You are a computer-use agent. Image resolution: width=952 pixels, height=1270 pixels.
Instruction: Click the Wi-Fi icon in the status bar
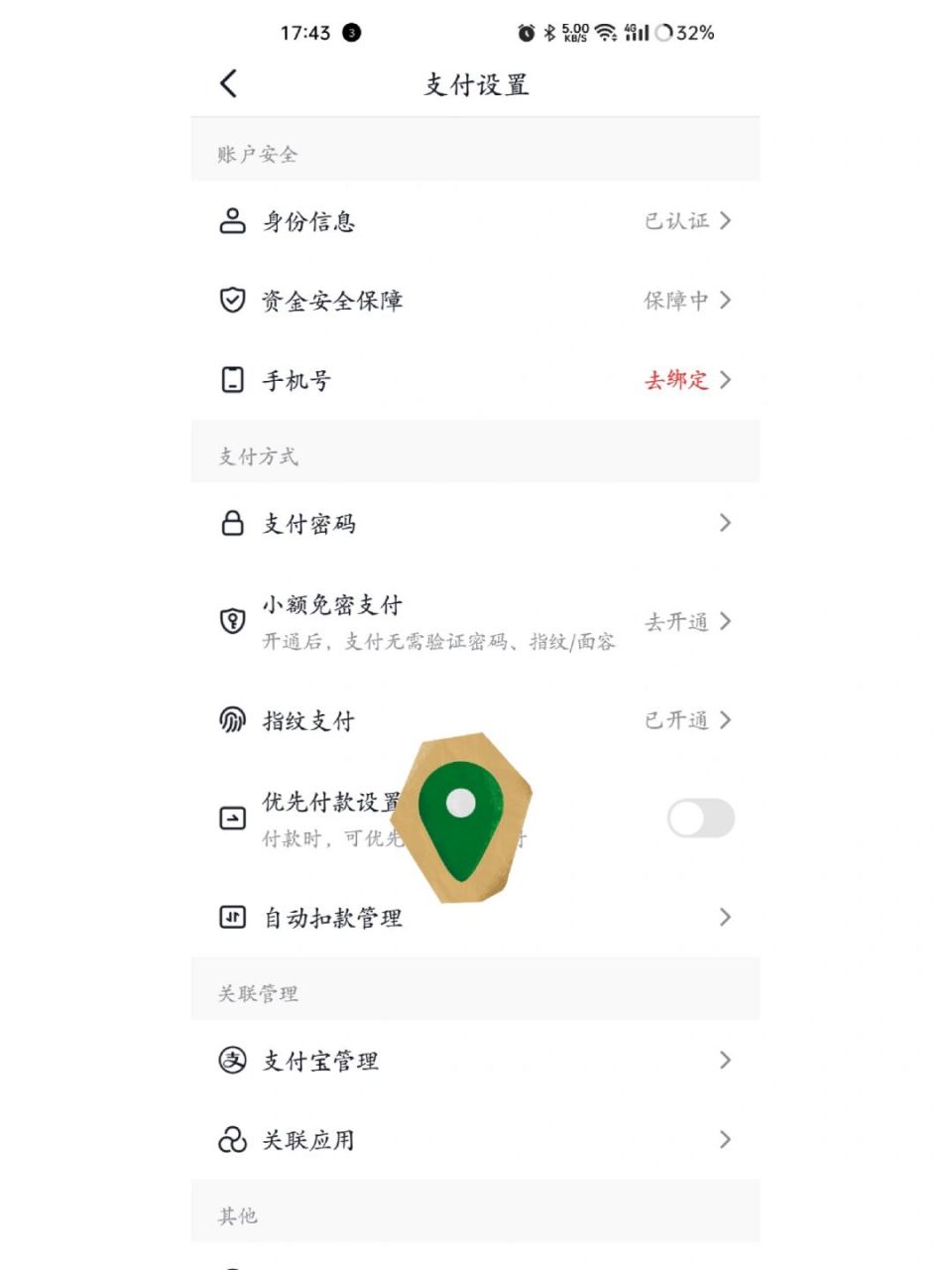[x=607, y=33]
